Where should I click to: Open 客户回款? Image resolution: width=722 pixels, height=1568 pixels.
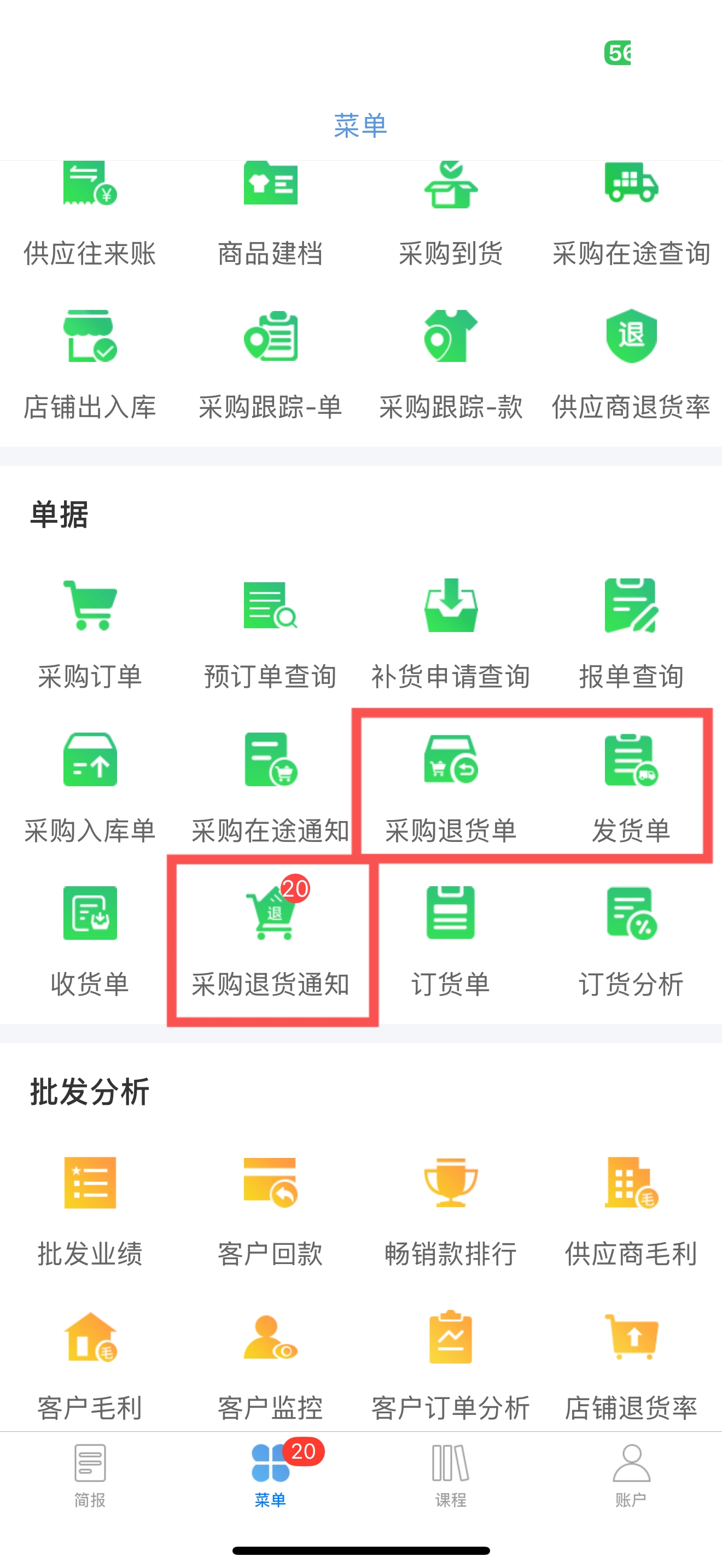(x=271, y=1208)
